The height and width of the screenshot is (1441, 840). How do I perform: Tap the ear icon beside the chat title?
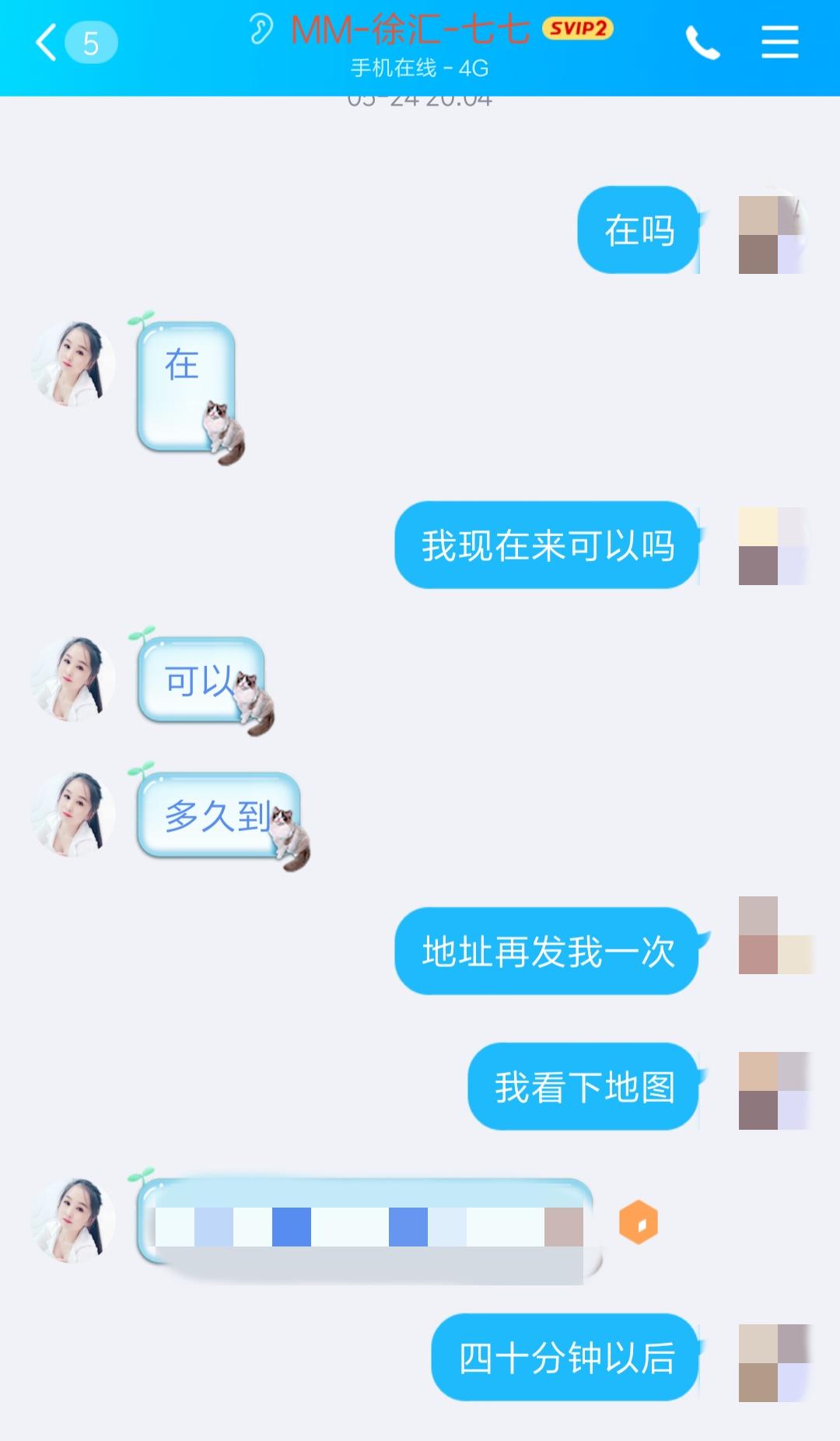click(x=261, y=30)
